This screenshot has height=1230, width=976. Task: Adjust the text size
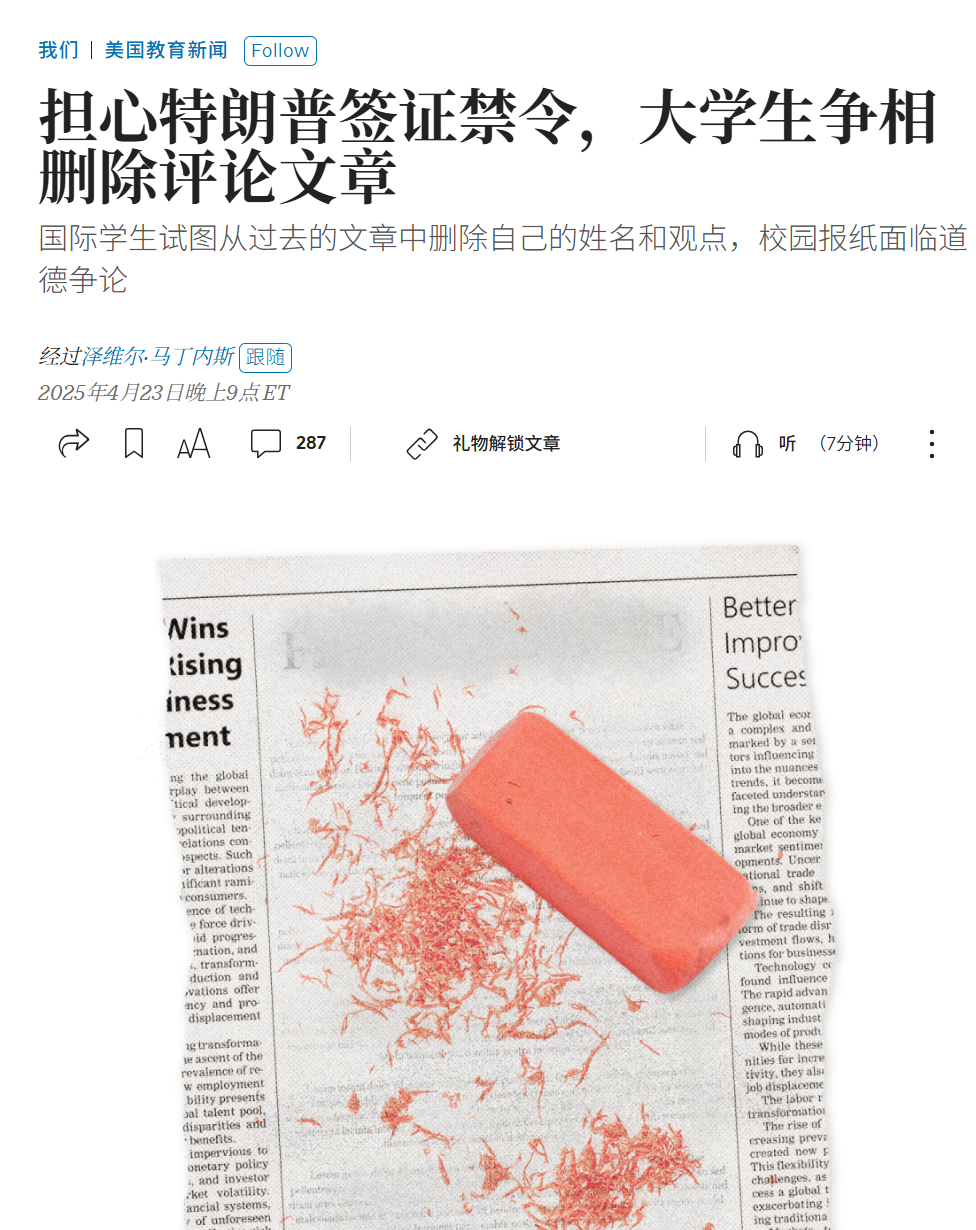[x=193, y=444]
